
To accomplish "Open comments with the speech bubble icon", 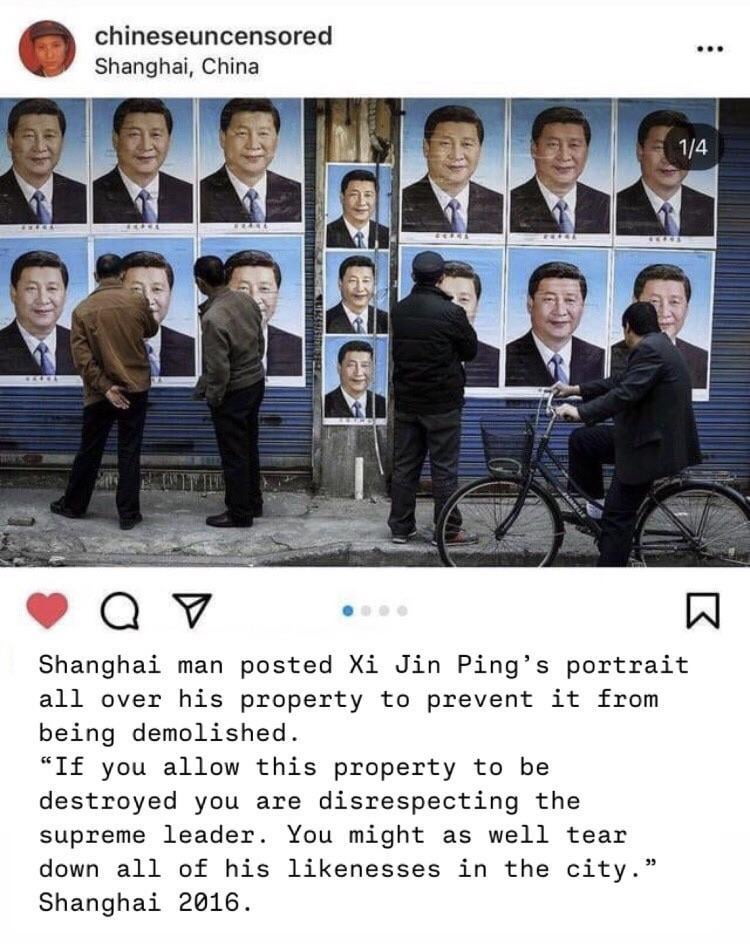I will click(120, 611).
